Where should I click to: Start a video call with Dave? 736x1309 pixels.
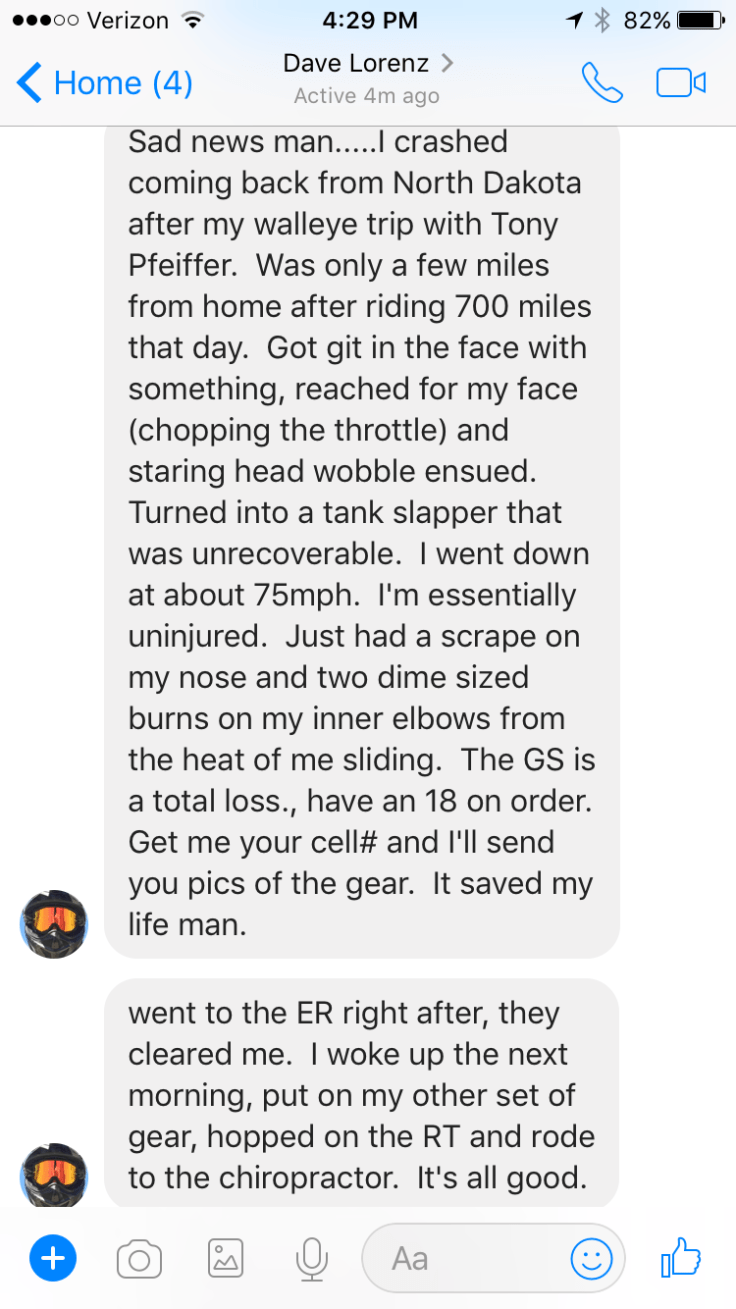pyautogui.click(x=681, y=83)
